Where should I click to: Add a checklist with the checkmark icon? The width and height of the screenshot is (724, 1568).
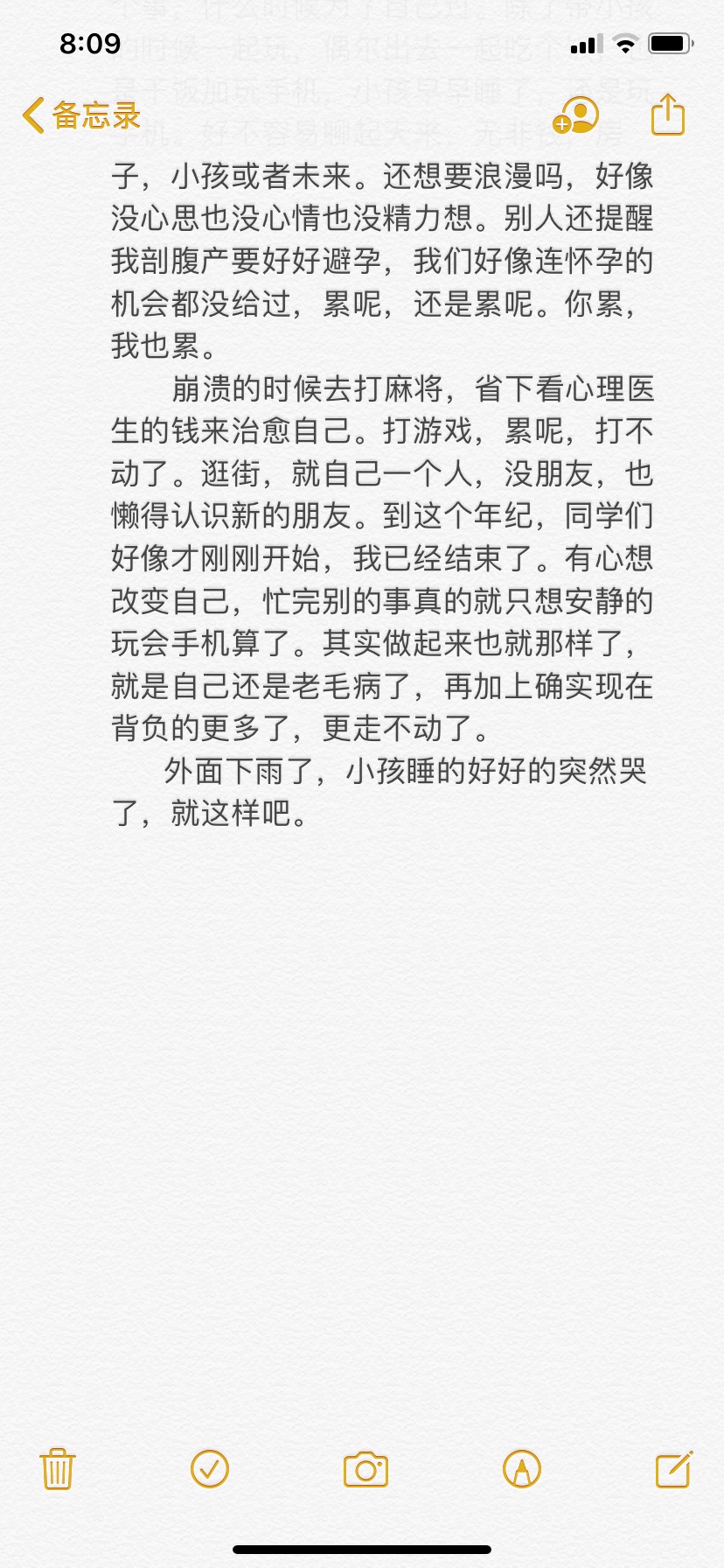(x=210, y=1469)
